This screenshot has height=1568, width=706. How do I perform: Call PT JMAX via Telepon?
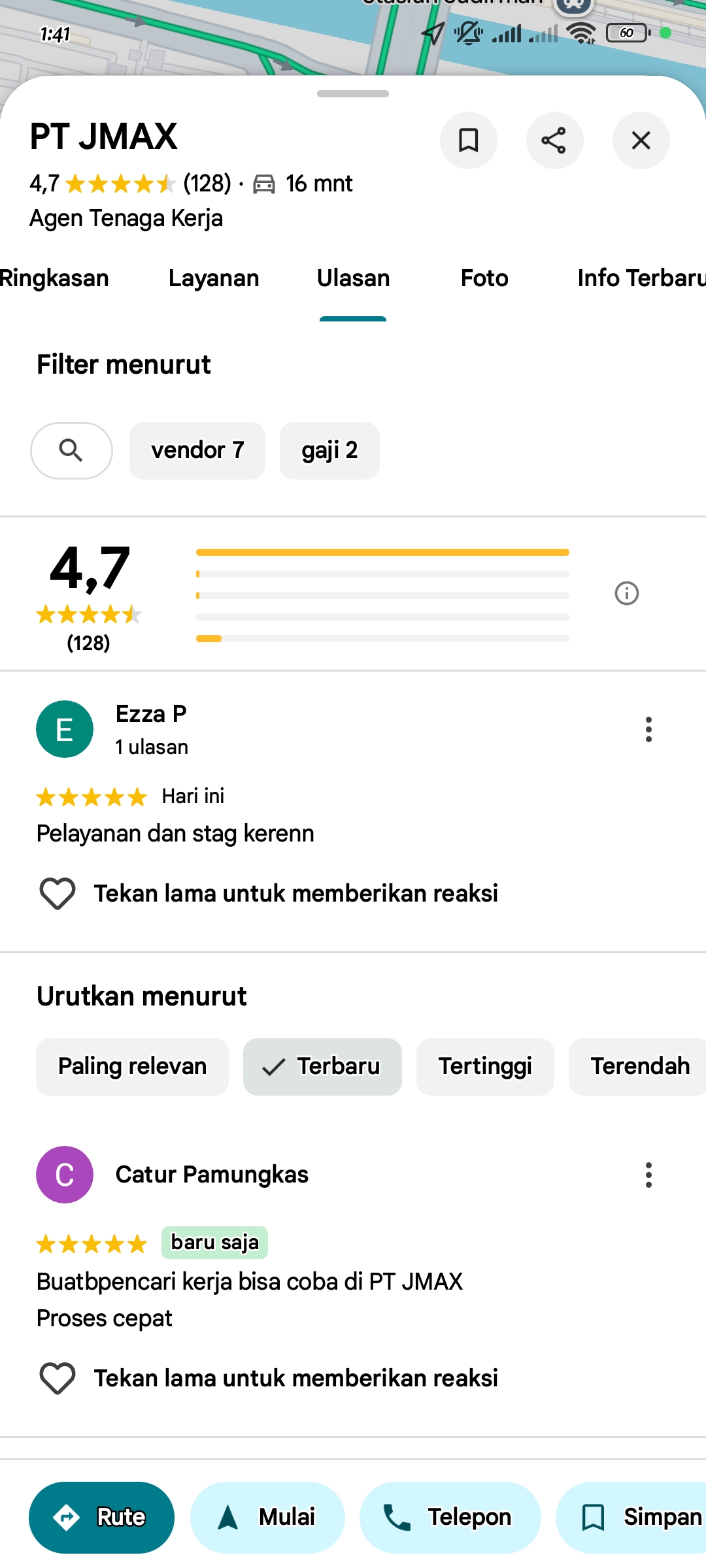pyautogui.click(x=450, y=1517)
